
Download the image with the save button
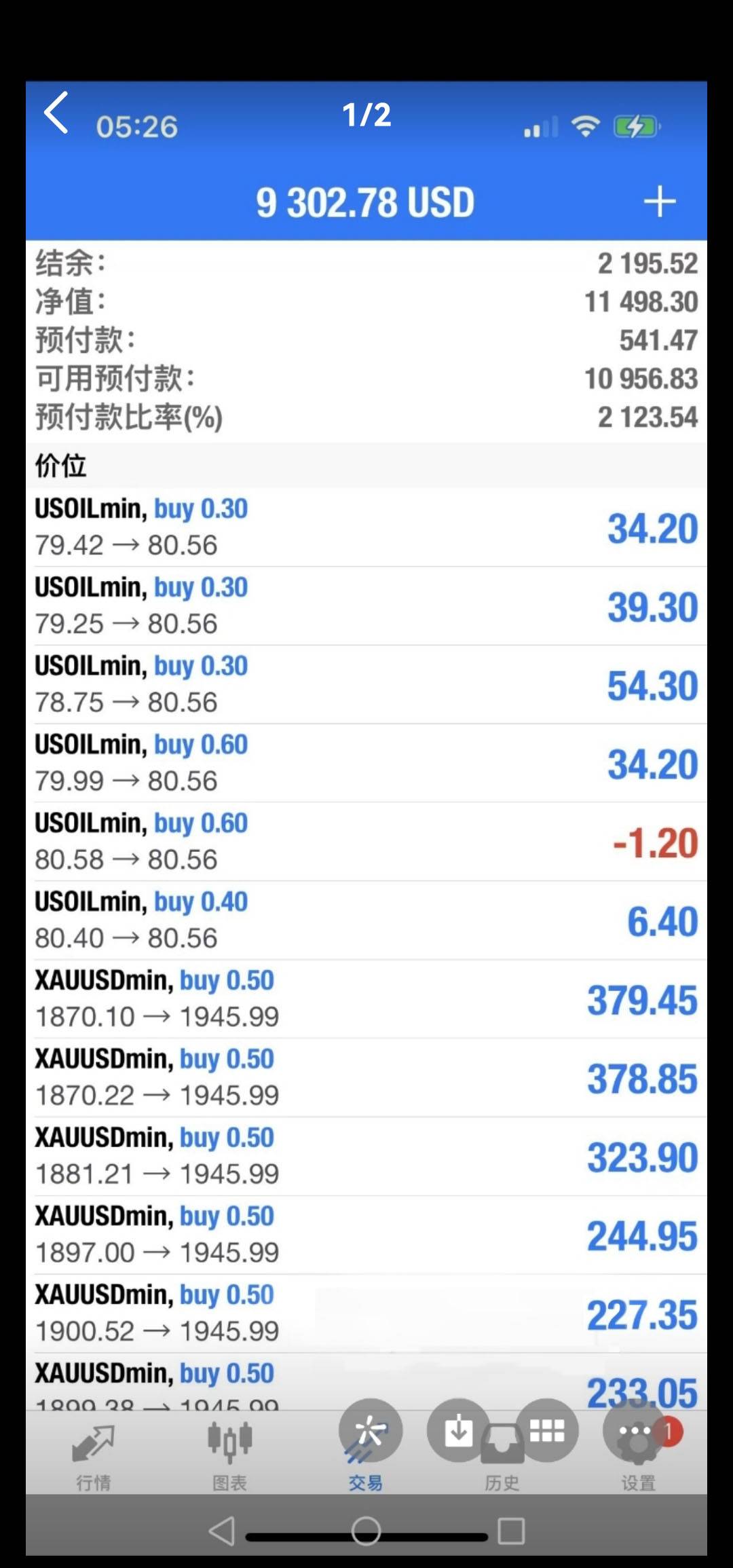pyautogui.click(x=459, y=1431)
